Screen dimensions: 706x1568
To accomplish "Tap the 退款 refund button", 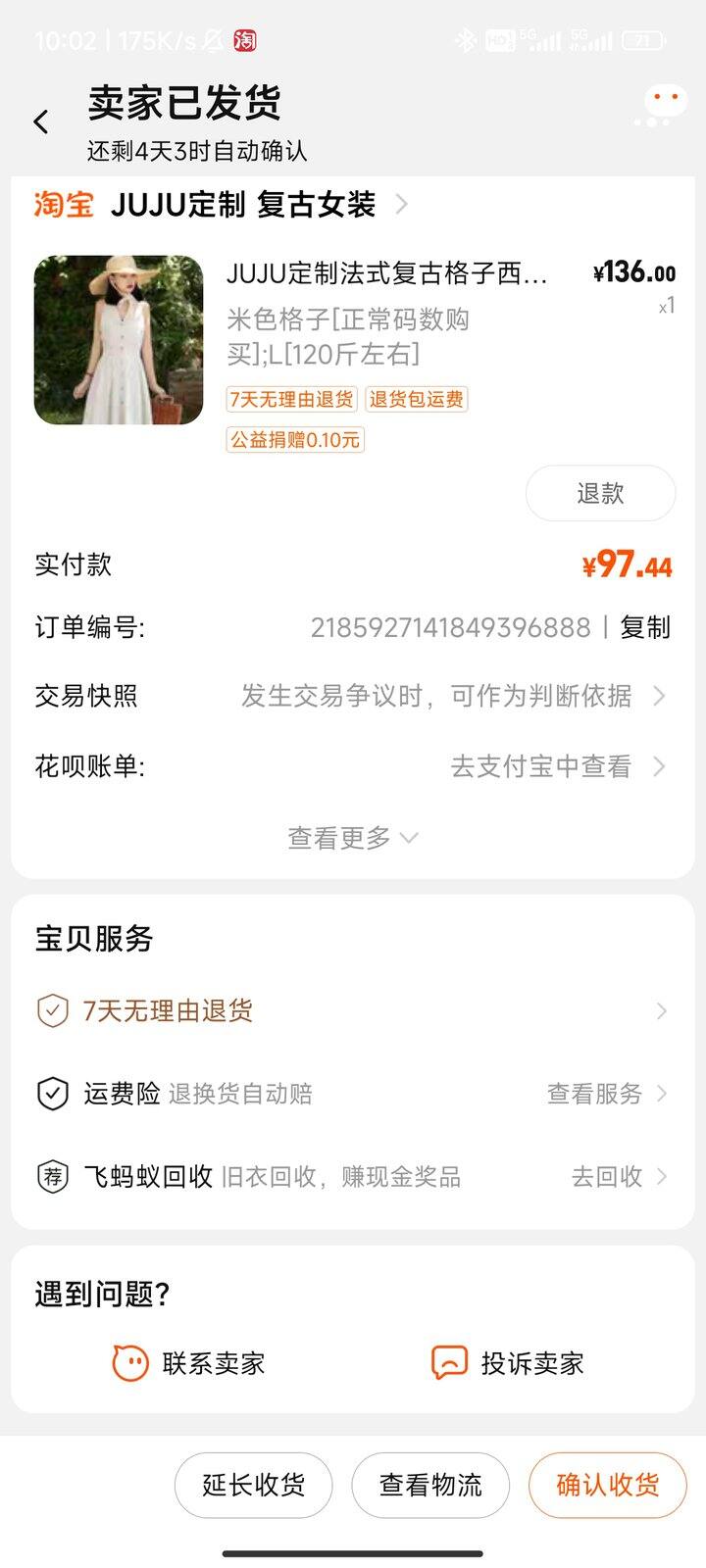I will (600, 493).
